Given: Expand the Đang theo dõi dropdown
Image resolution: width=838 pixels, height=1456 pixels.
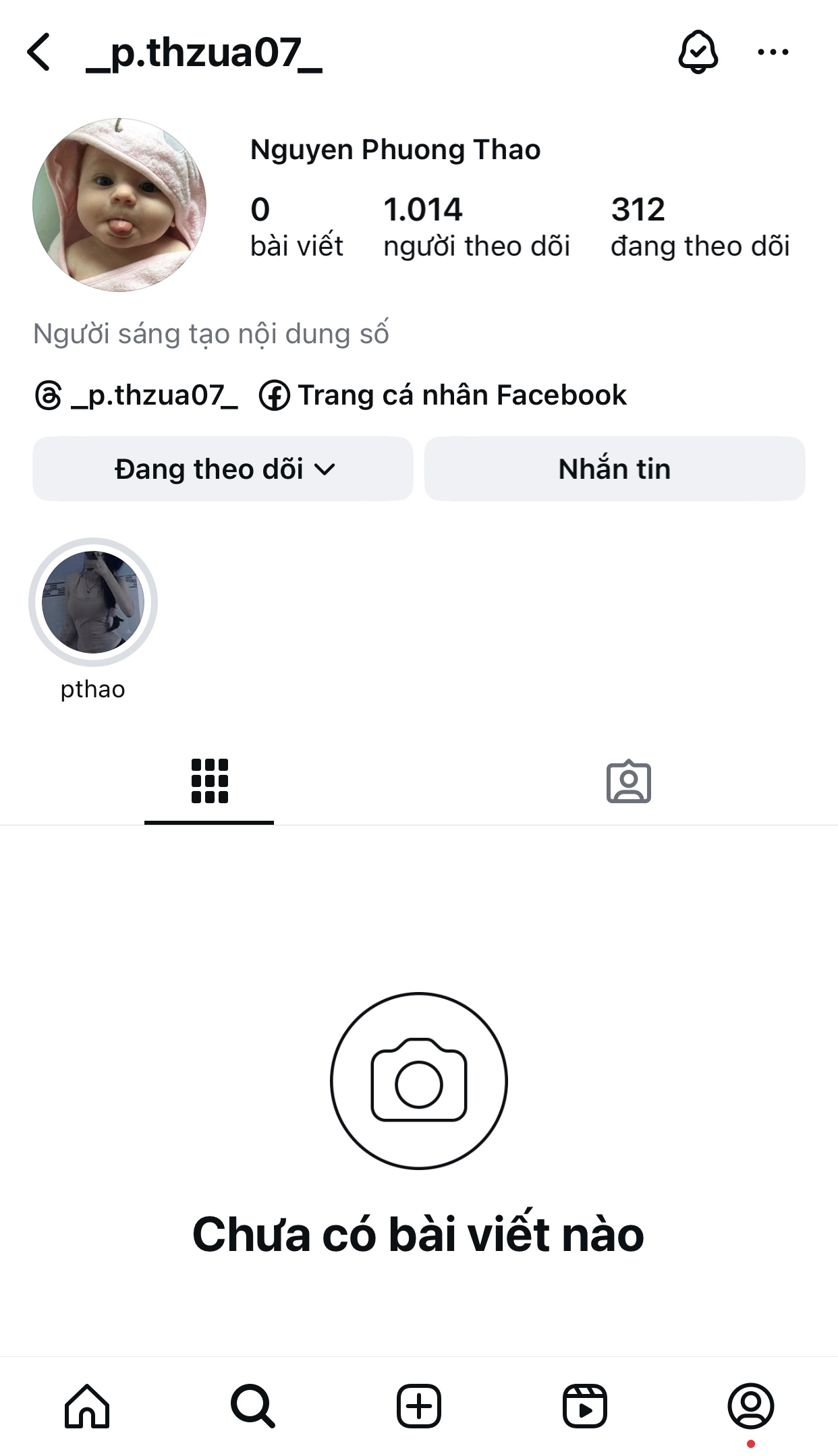Looking at the screenshot, I should (x=223, y=469).
